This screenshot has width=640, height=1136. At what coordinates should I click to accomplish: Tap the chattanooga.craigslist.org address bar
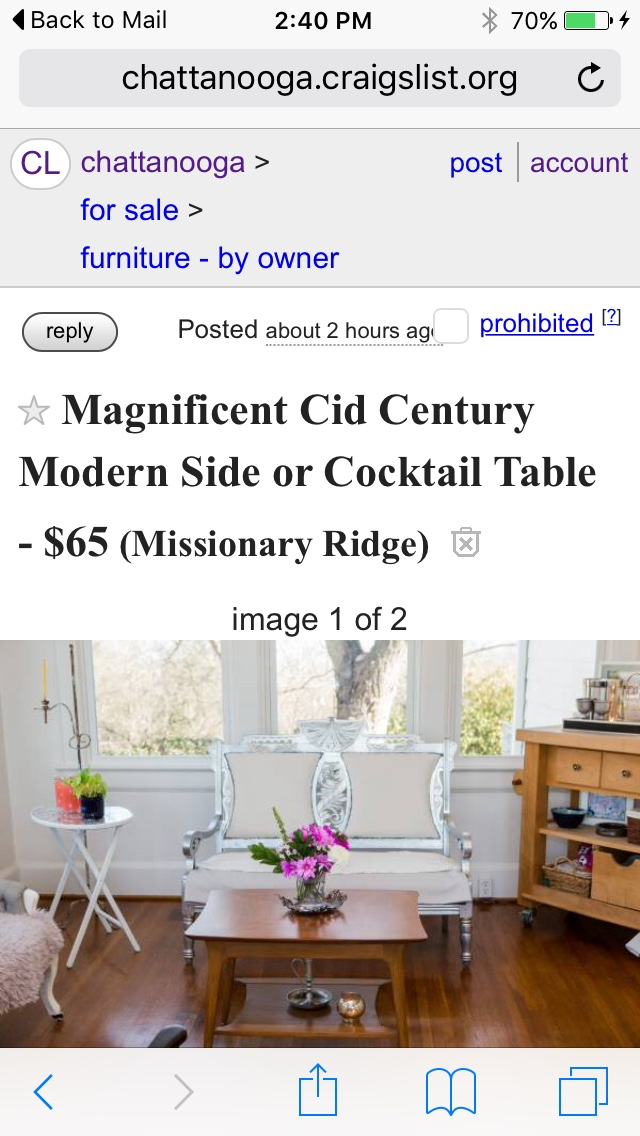pos(318,78)
